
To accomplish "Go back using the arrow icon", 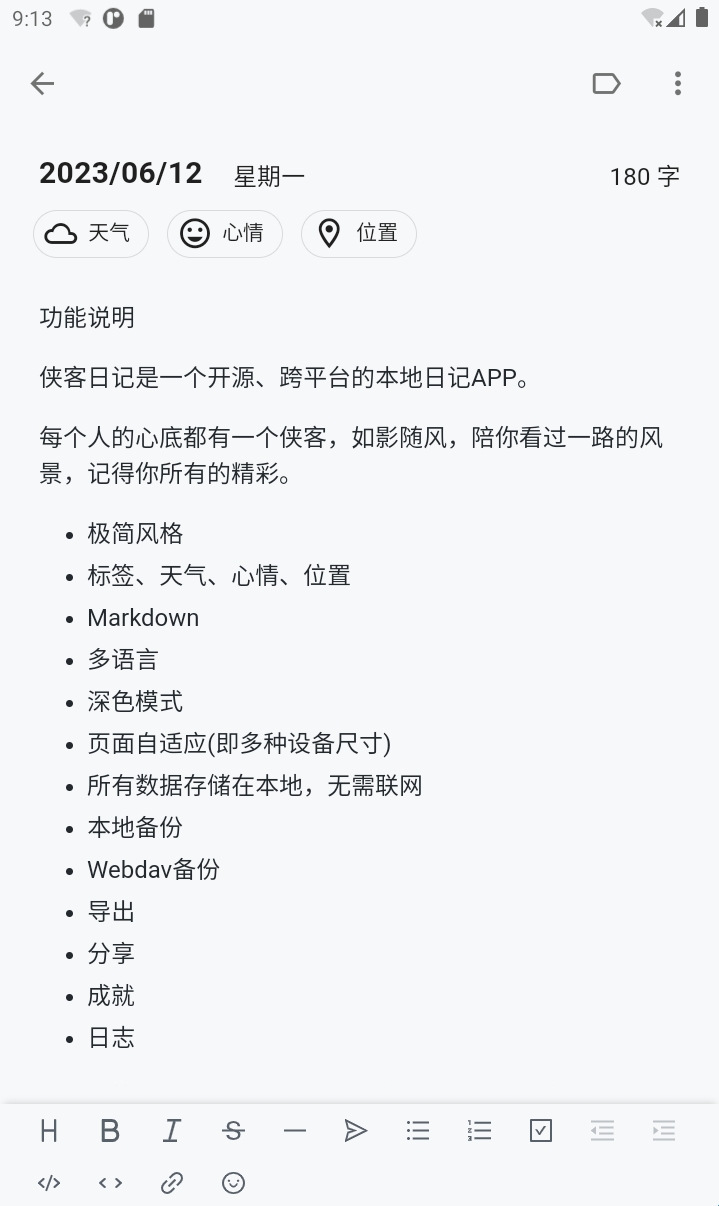I will click(42, 83).
